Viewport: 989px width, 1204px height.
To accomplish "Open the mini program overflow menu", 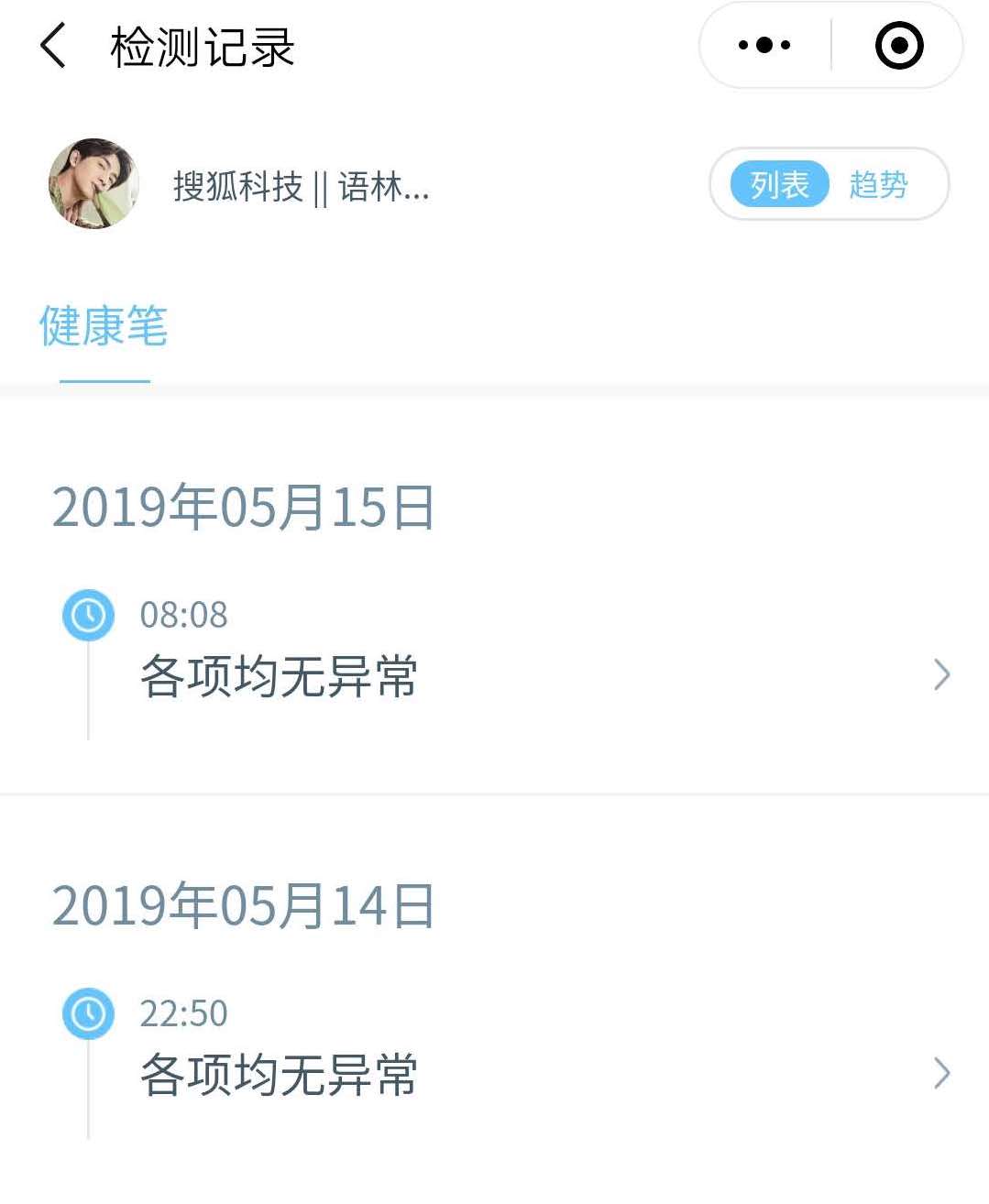I will tap(764, 45).
